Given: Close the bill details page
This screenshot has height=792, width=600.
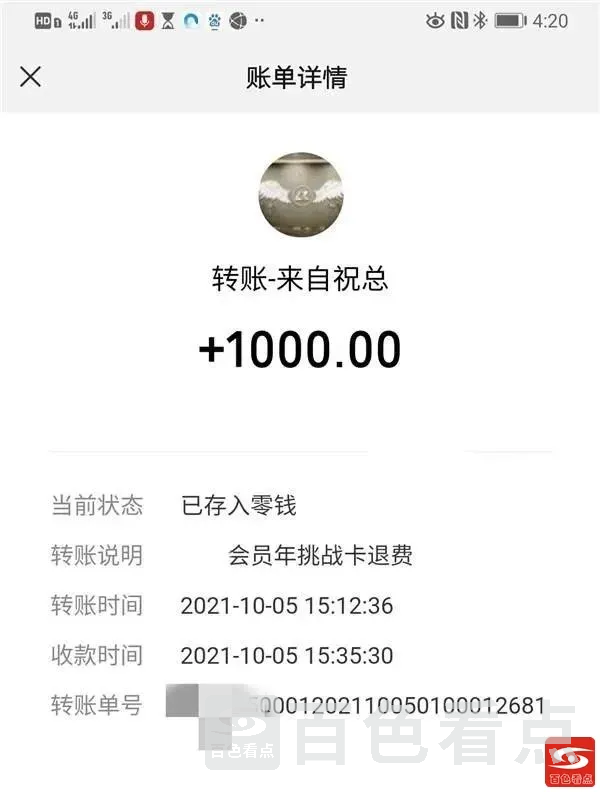Looking at the screenshot, I should [31, 77].
